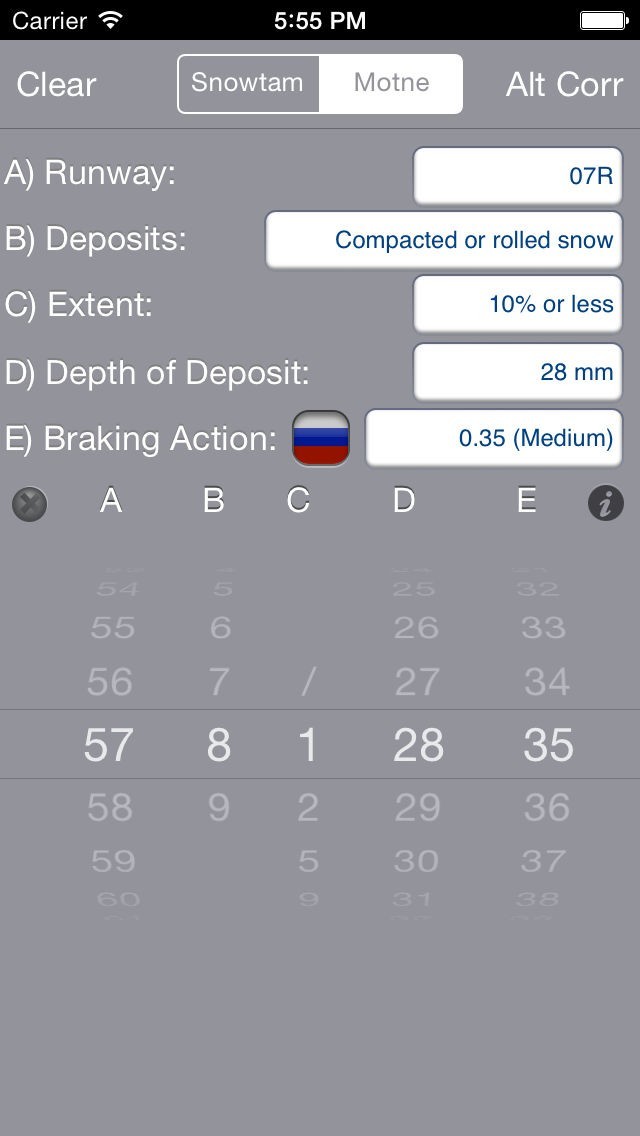Viewport: 640px width, 1136px height.
Task: Switch to the Motne segment
Action: tap(391, 83)
